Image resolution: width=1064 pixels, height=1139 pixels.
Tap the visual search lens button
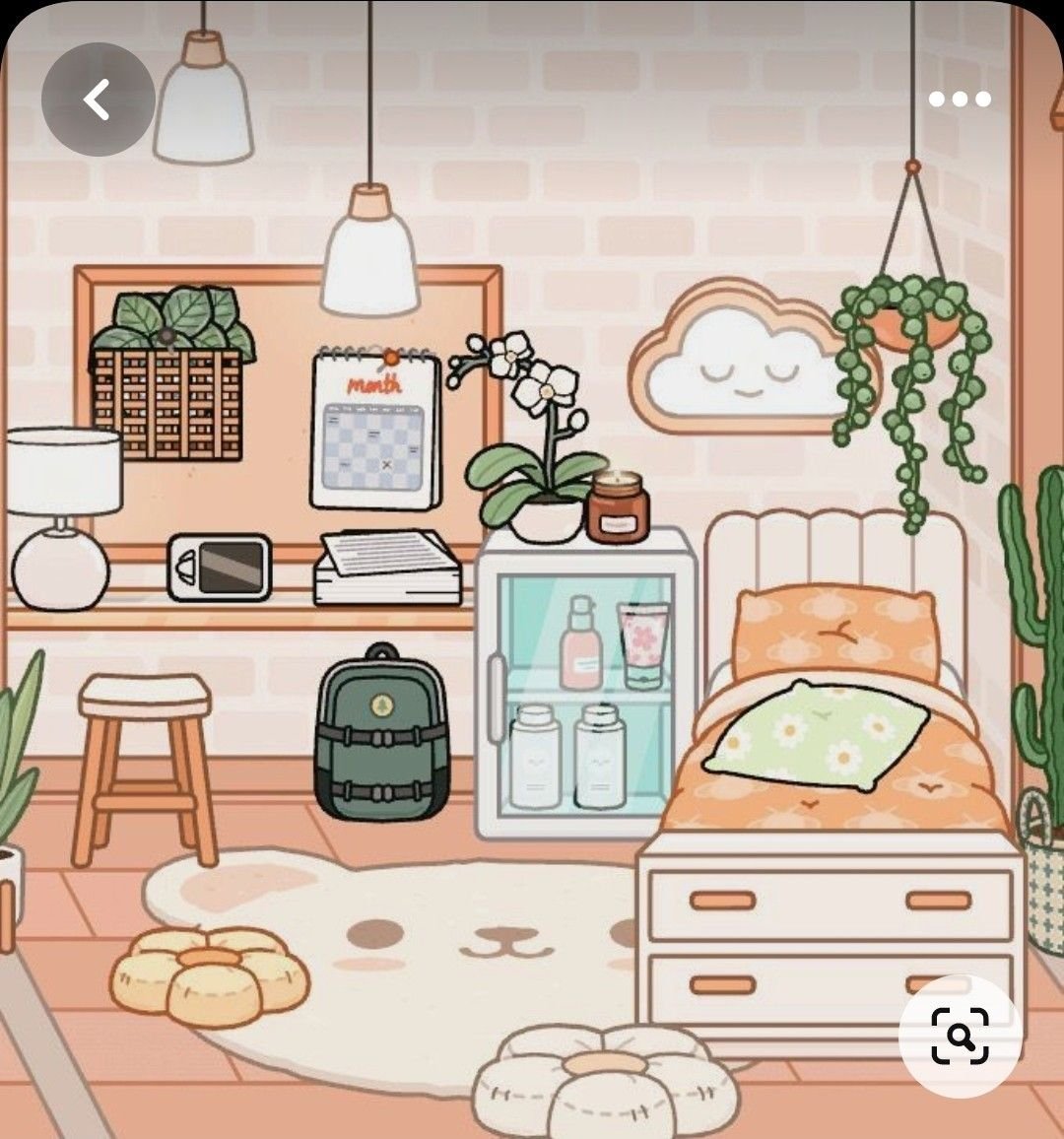[x=960, y=1036]
